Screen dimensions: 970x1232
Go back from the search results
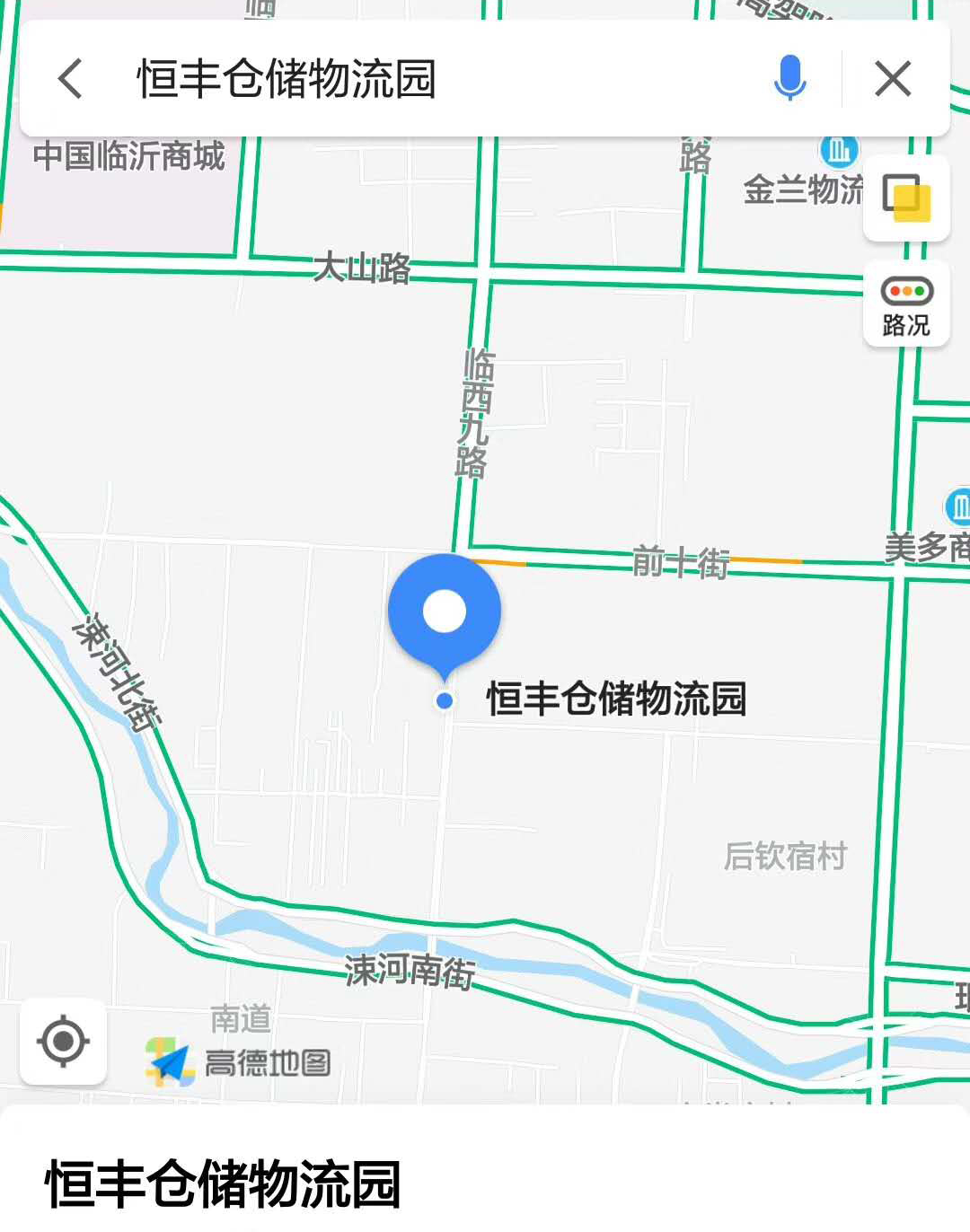coord(70,79)
